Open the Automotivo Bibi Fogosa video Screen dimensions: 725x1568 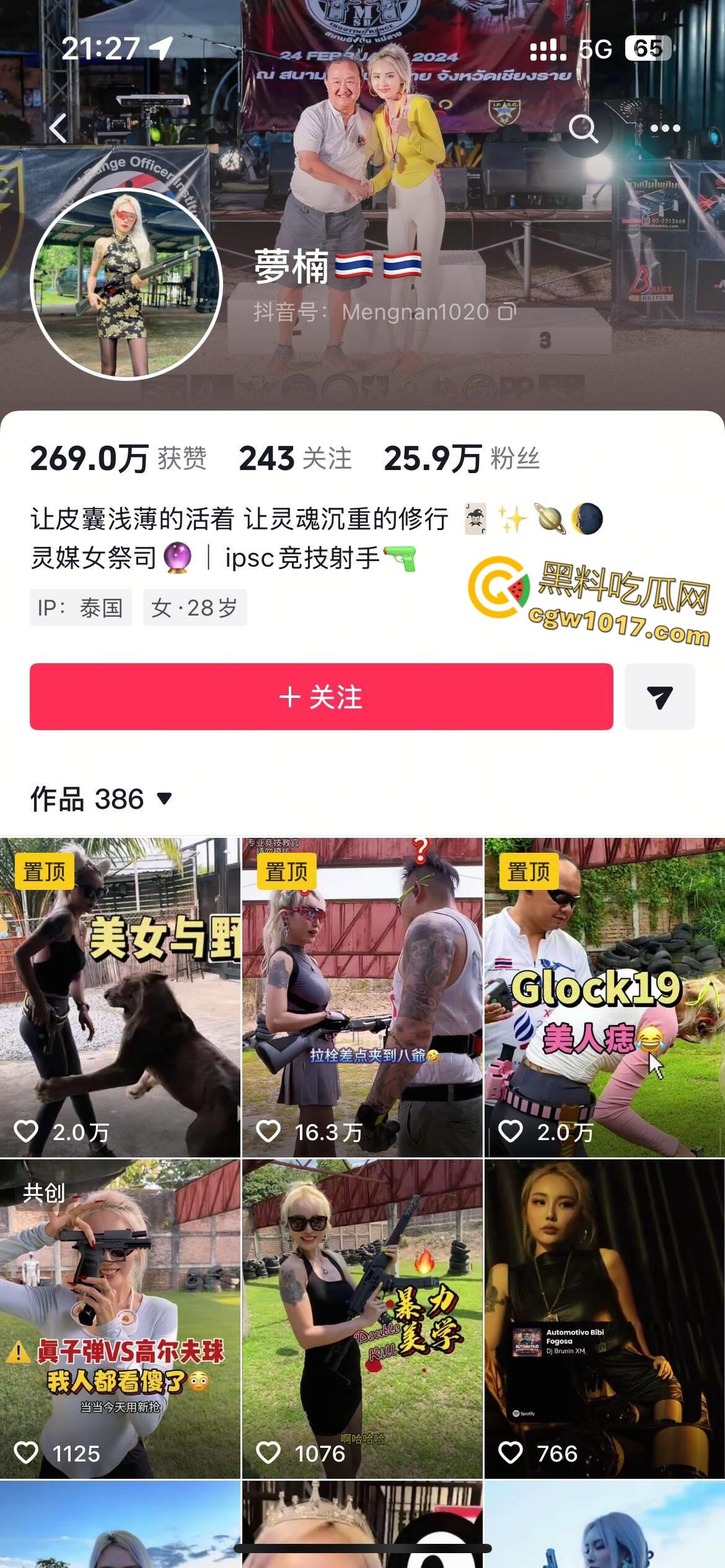pyautogui.click(x=604, y=1319)
